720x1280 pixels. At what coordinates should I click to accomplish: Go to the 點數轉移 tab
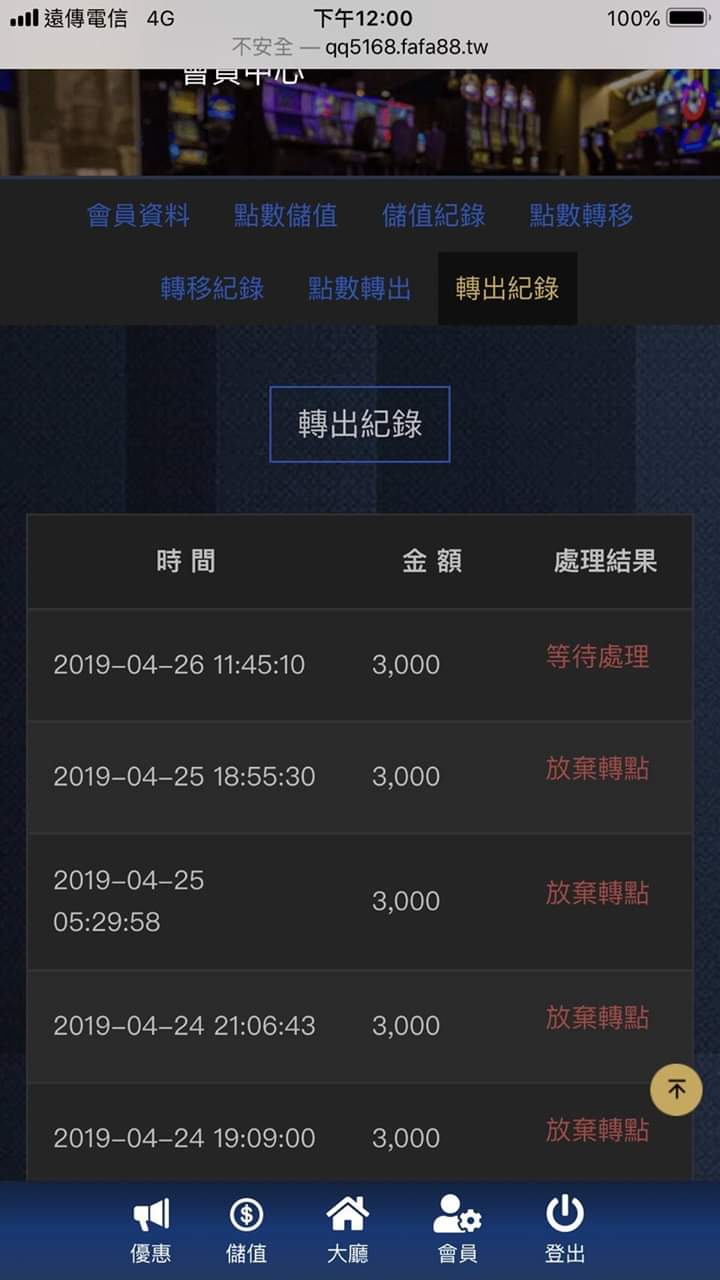pos(581,215)
